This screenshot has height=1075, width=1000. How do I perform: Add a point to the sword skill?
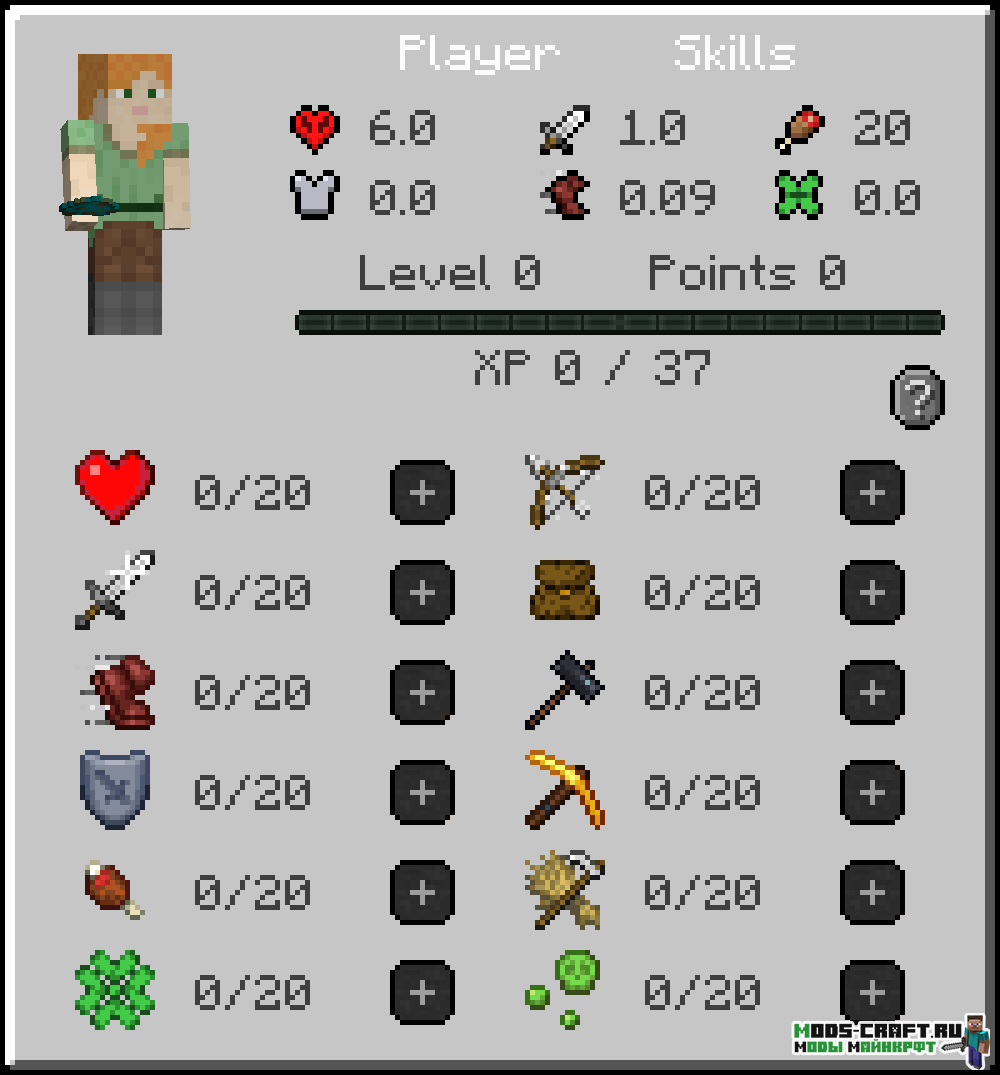[422, 593]
